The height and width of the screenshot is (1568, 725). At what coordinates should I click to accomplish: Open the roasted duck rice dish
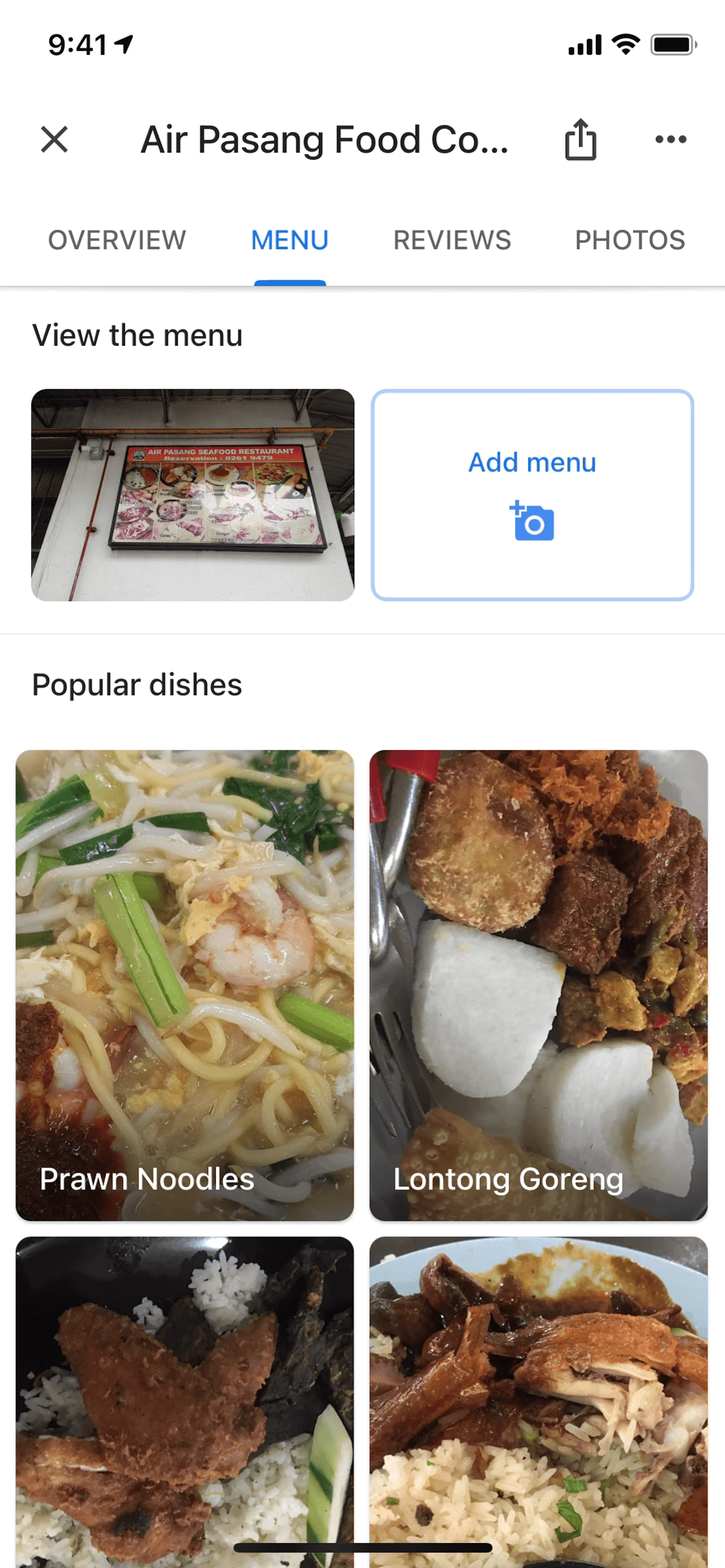click(x=538, y=1400)
